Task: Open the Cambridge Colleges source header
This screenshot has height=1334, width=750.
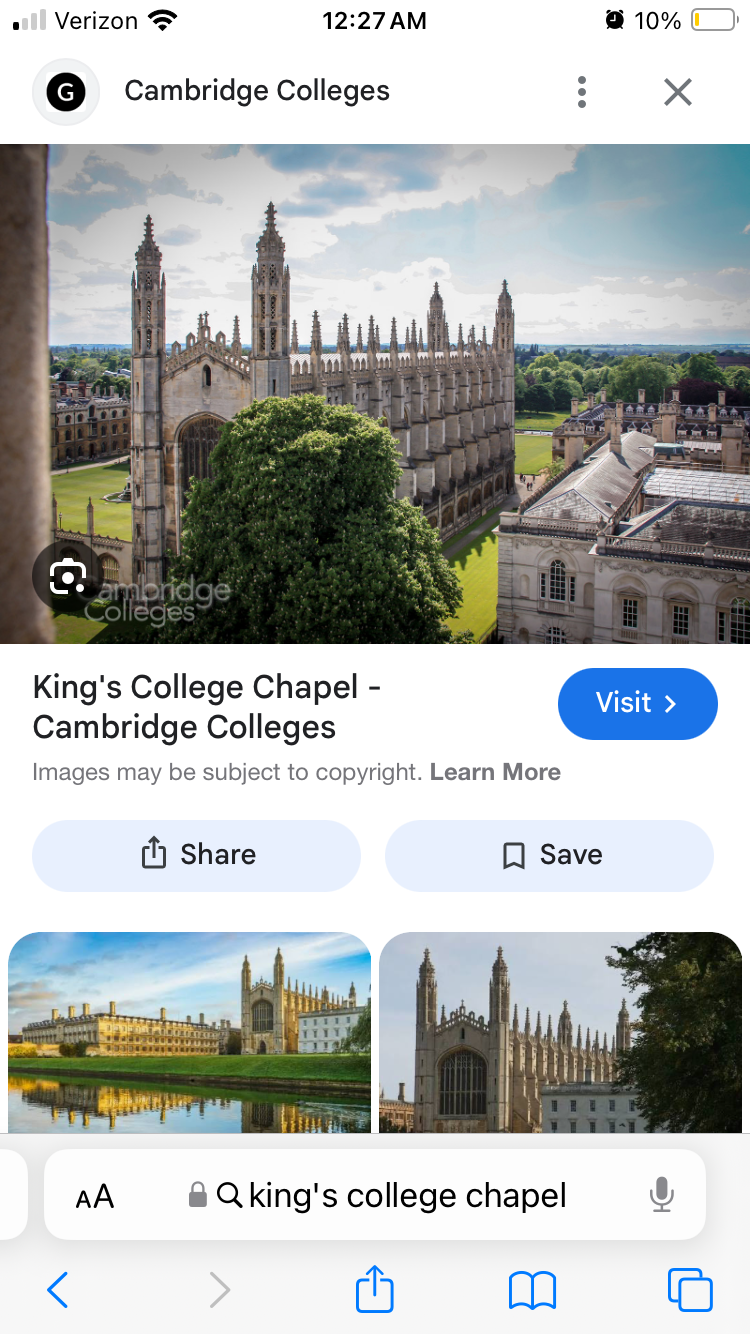Action: pyautogui.click(x=256, y=92)
